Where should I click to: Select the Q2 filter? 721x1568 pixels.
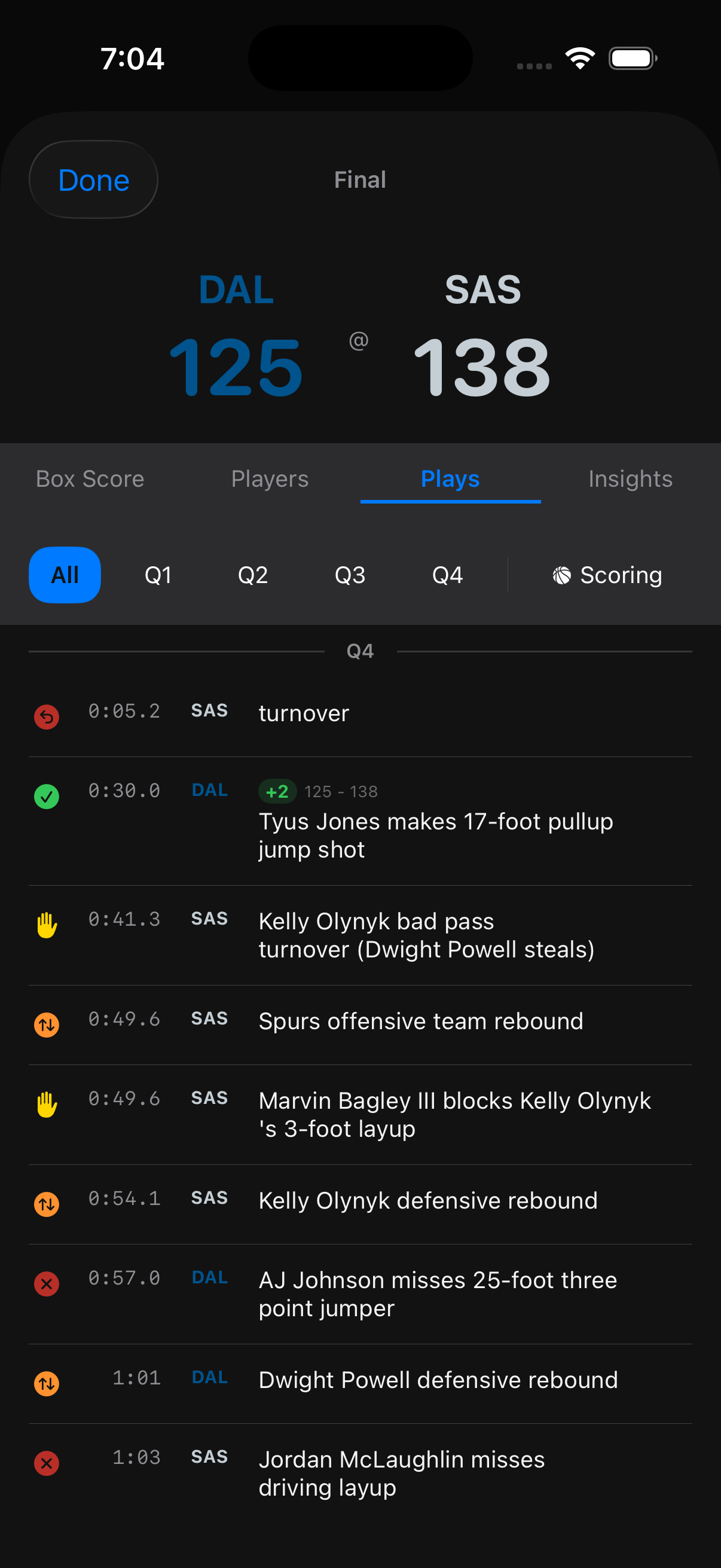pyautogui.click(x=252, y=575)
